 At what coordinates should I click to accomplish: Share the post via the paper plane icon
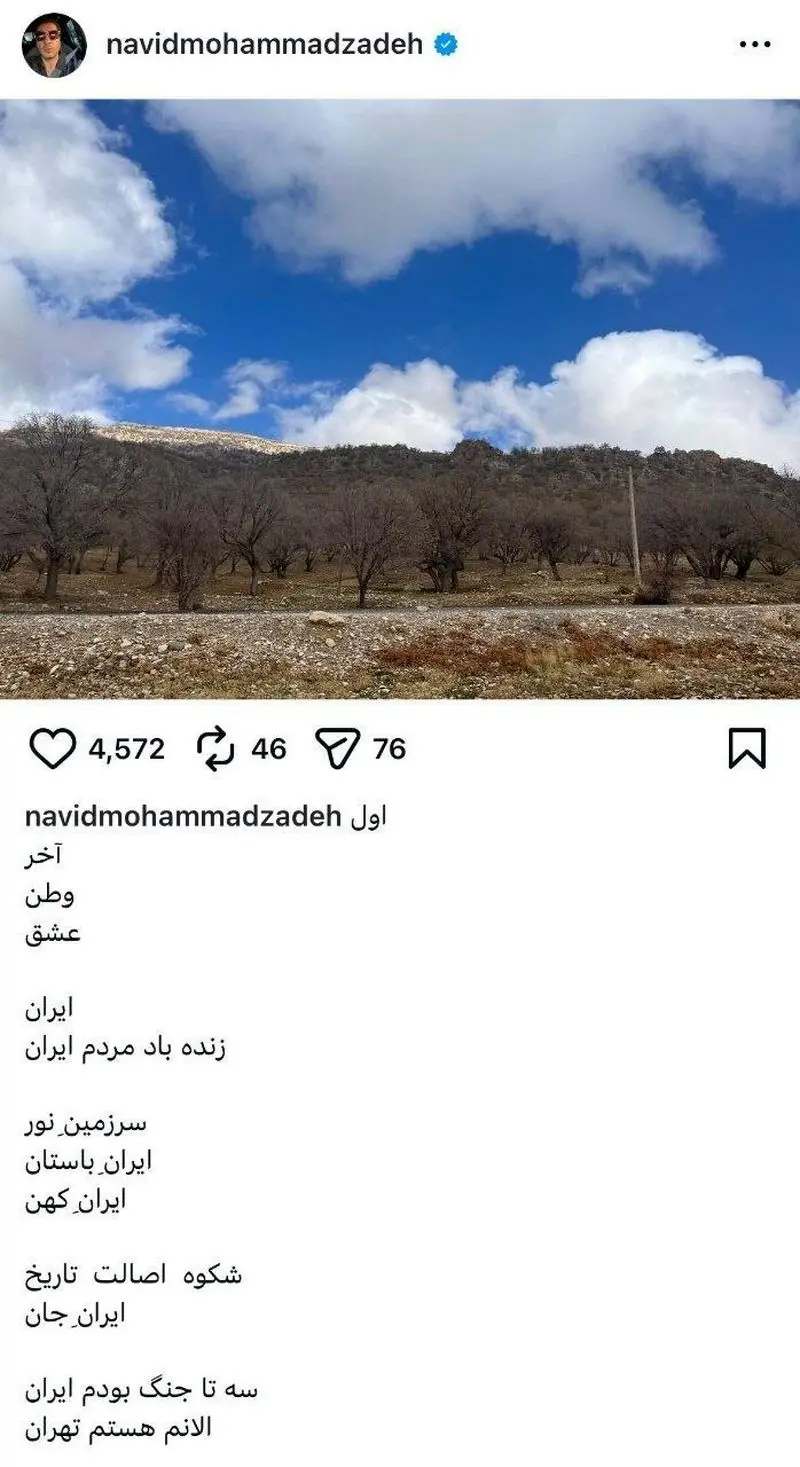[339, 745]
